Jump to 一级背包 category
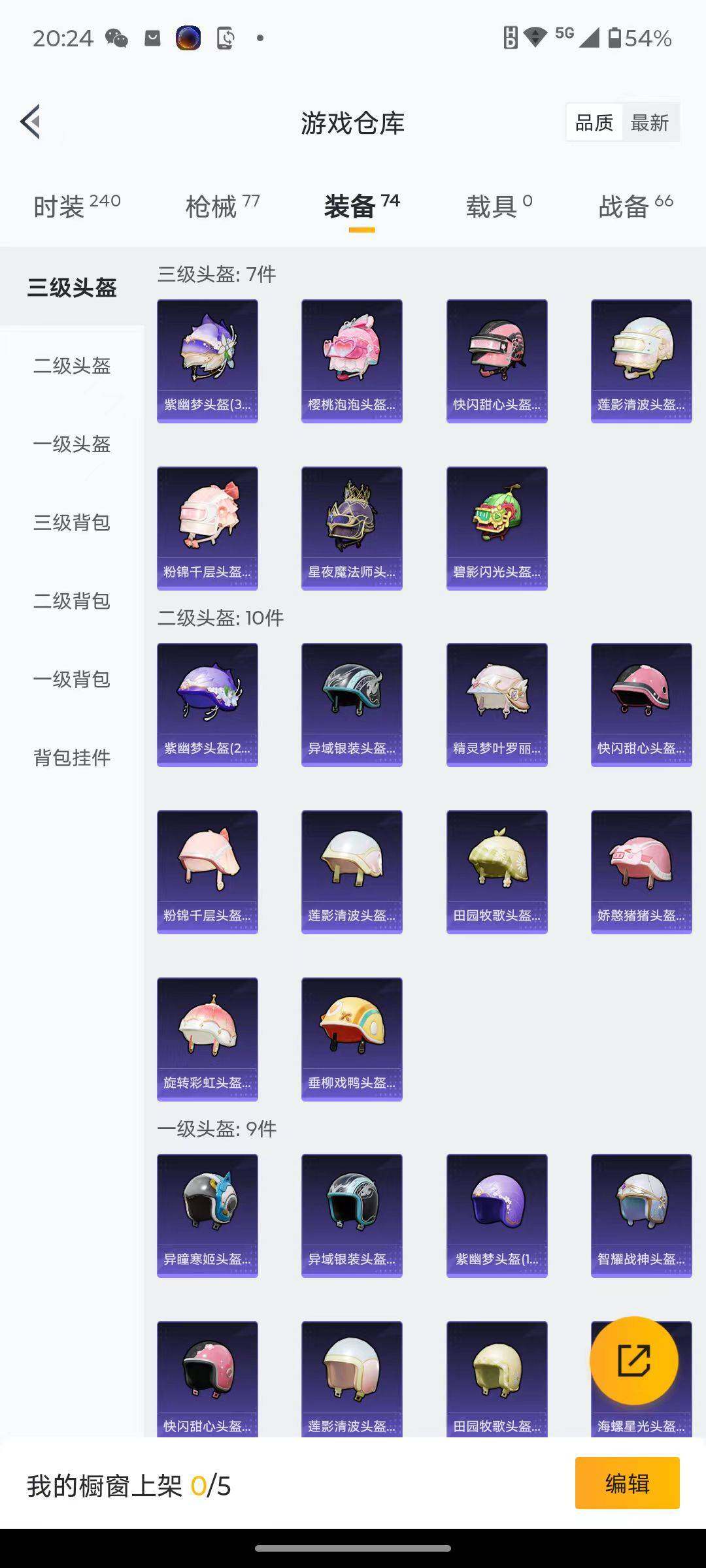Viewport: 706px width, 1568px height. coord(72,679)
